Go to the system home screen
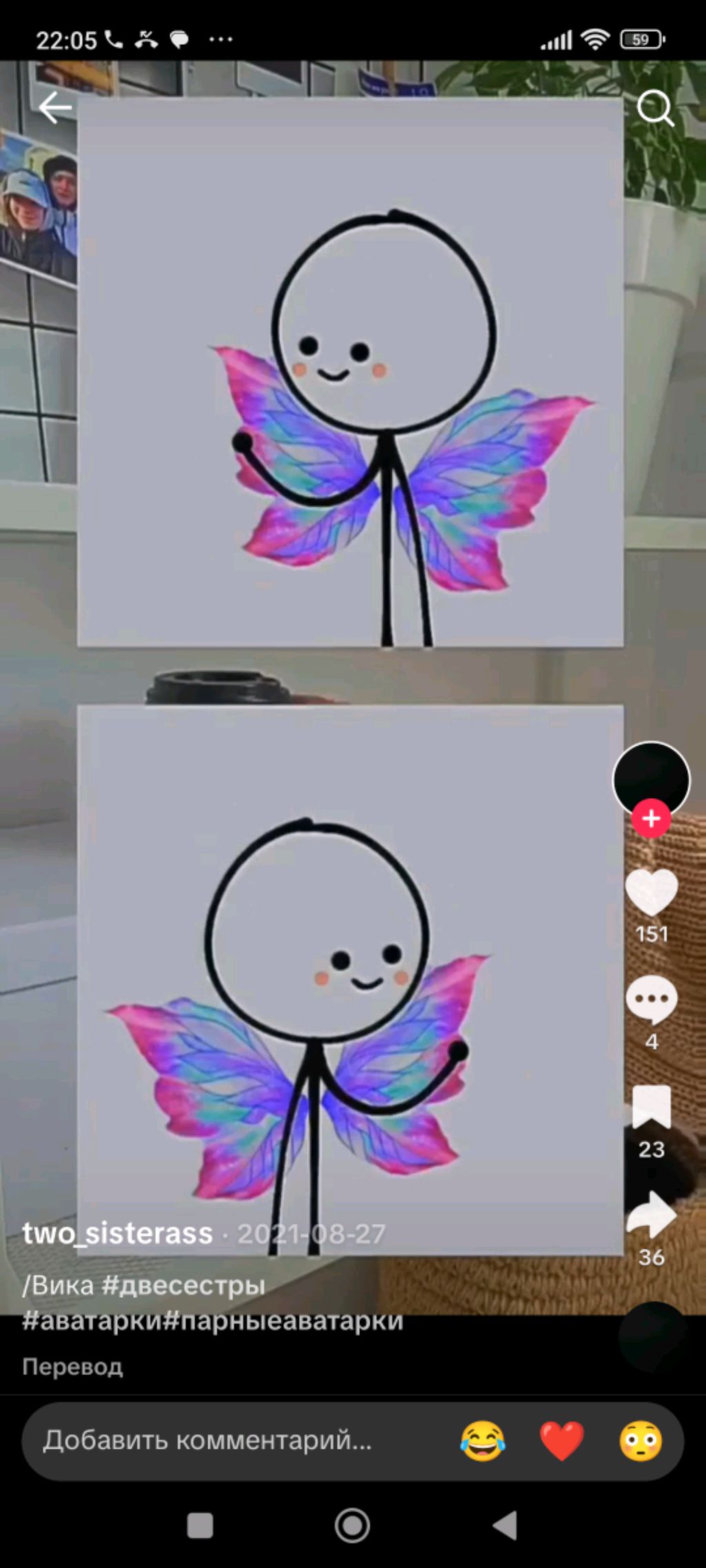This screenshot has height=1568, width=706. [x=352, y=1525]
